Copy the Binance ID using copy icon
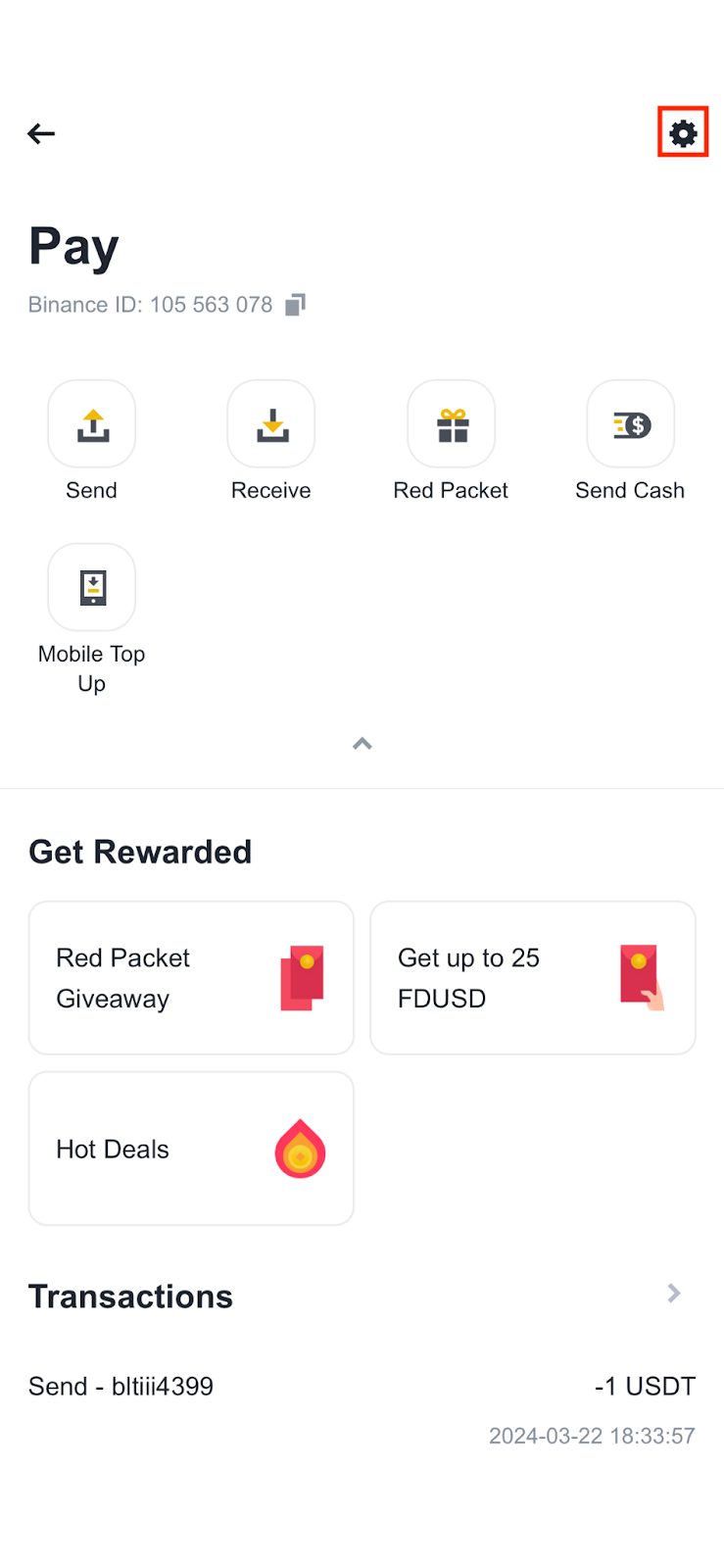The image size is (724, 1568). (x=297, y=304)
